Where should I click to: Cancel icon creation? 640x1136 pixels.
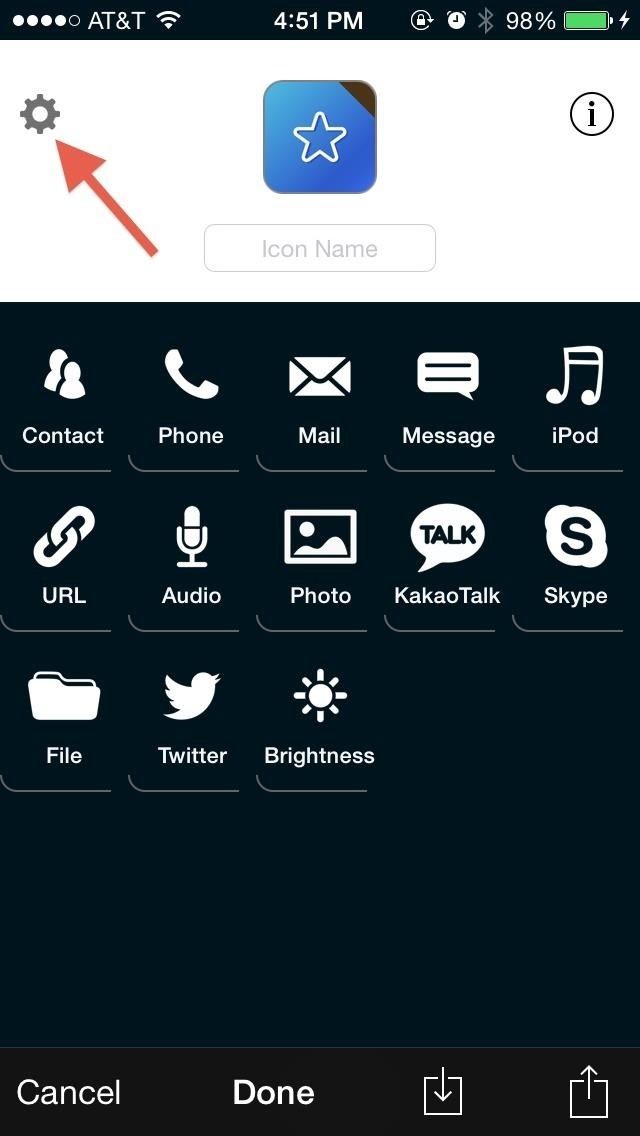[69, 1092]
